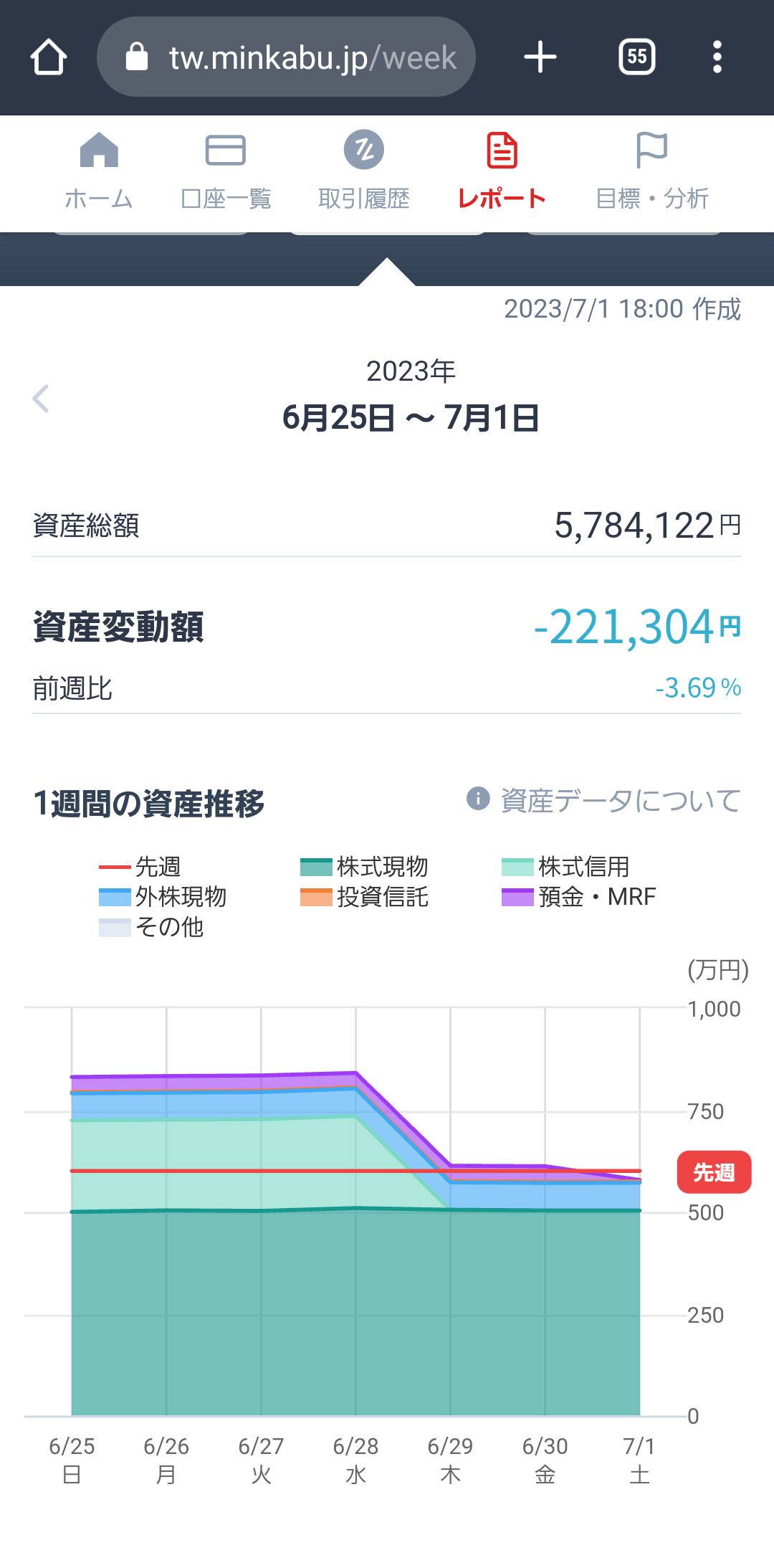Open the browser overflow menu
774x1568 pixels.
pos(717,57)
